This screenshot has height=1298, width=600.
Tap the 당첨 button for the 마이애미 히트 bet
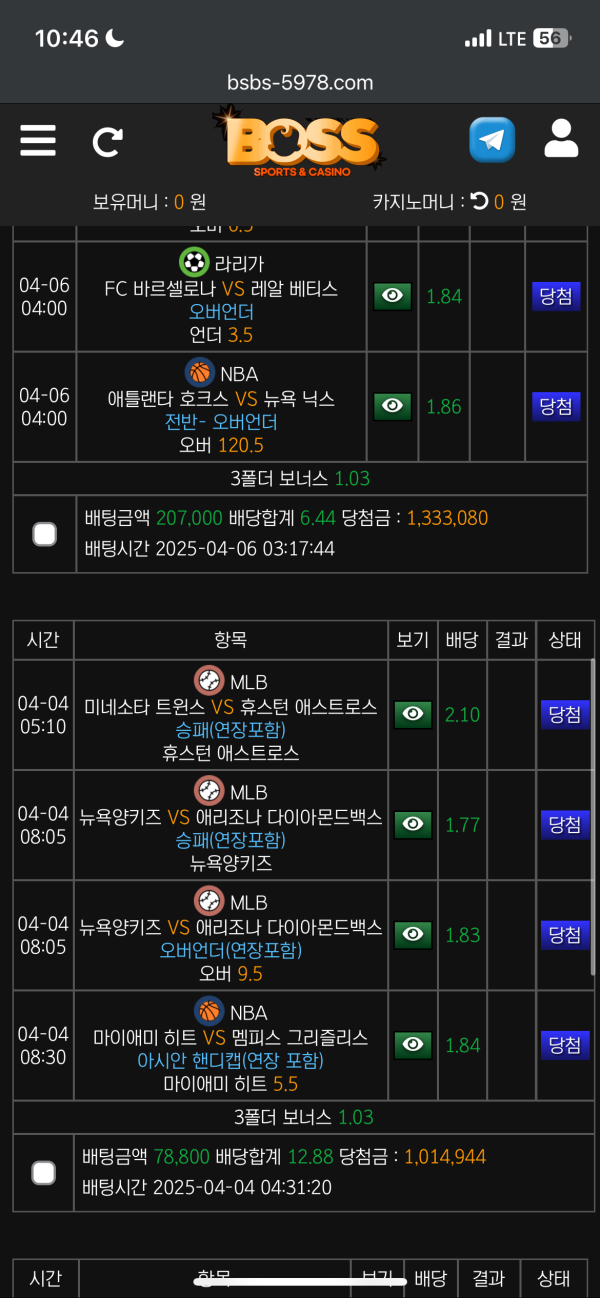click(x=565, y=1045)
